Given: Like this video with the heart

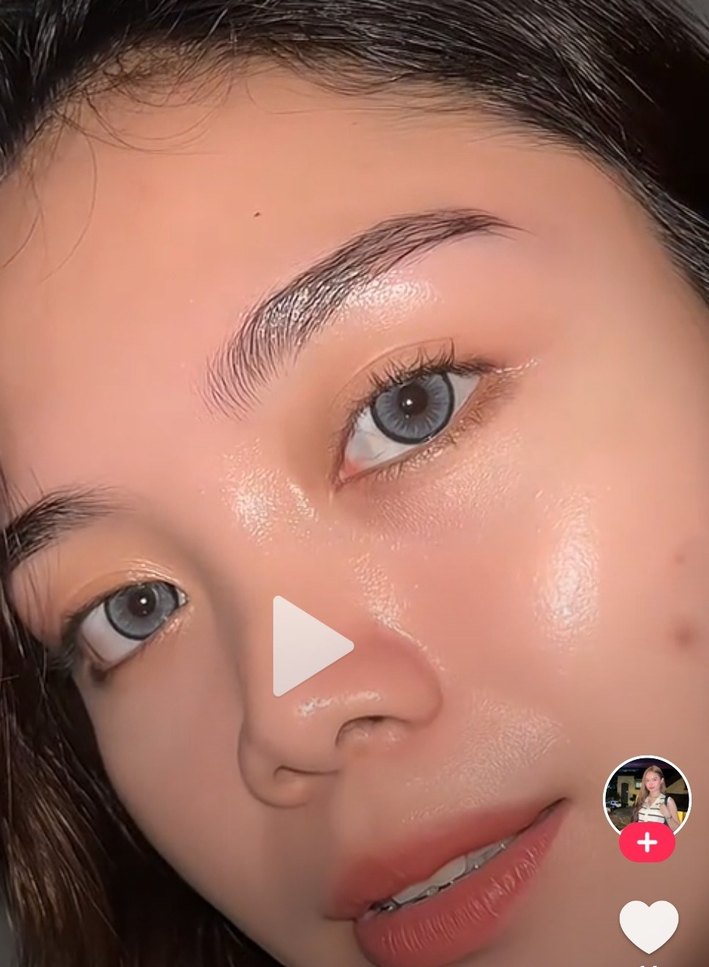Looking at the screenshot, I should point(648,925).
